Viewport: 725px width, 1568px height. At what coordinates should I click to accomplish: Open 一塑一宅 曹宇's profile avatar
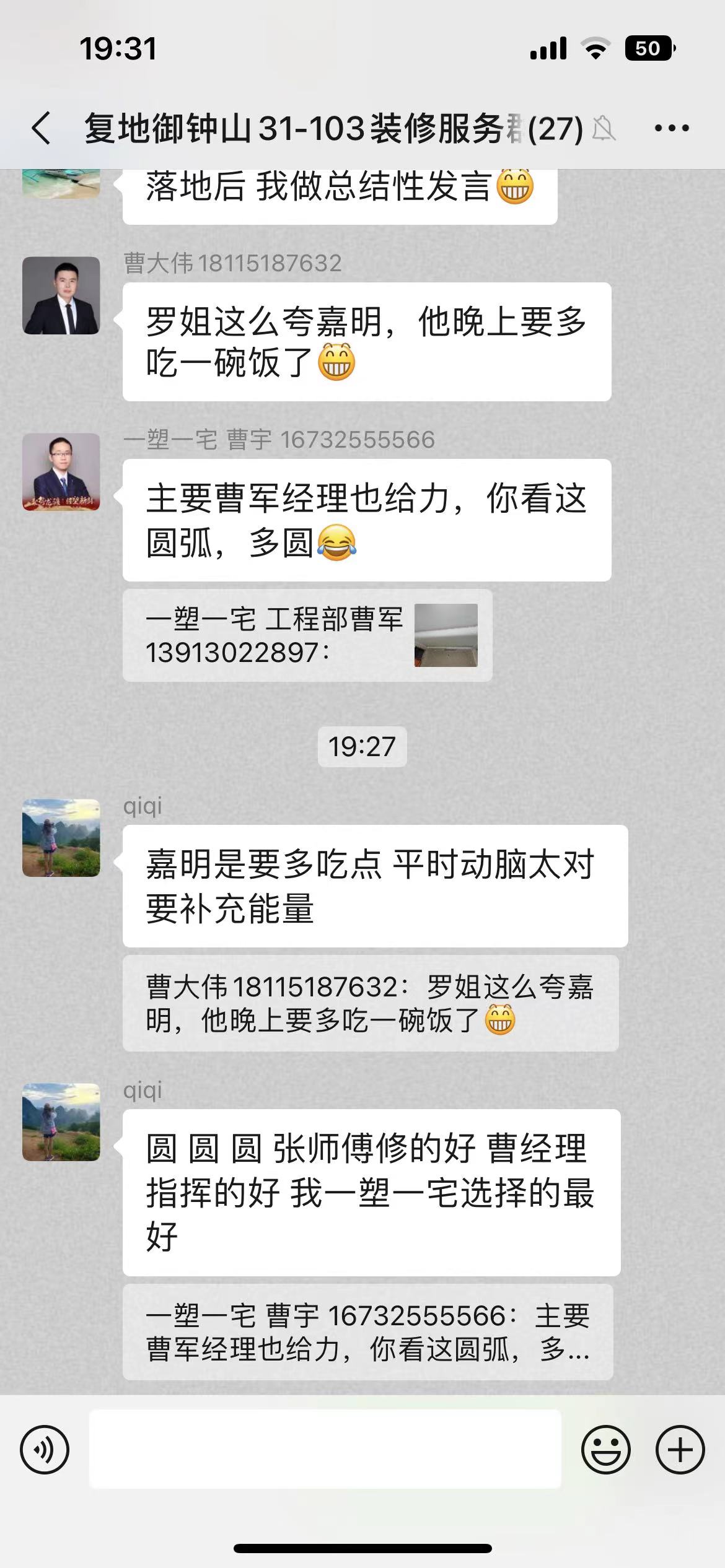click(61, 472)
